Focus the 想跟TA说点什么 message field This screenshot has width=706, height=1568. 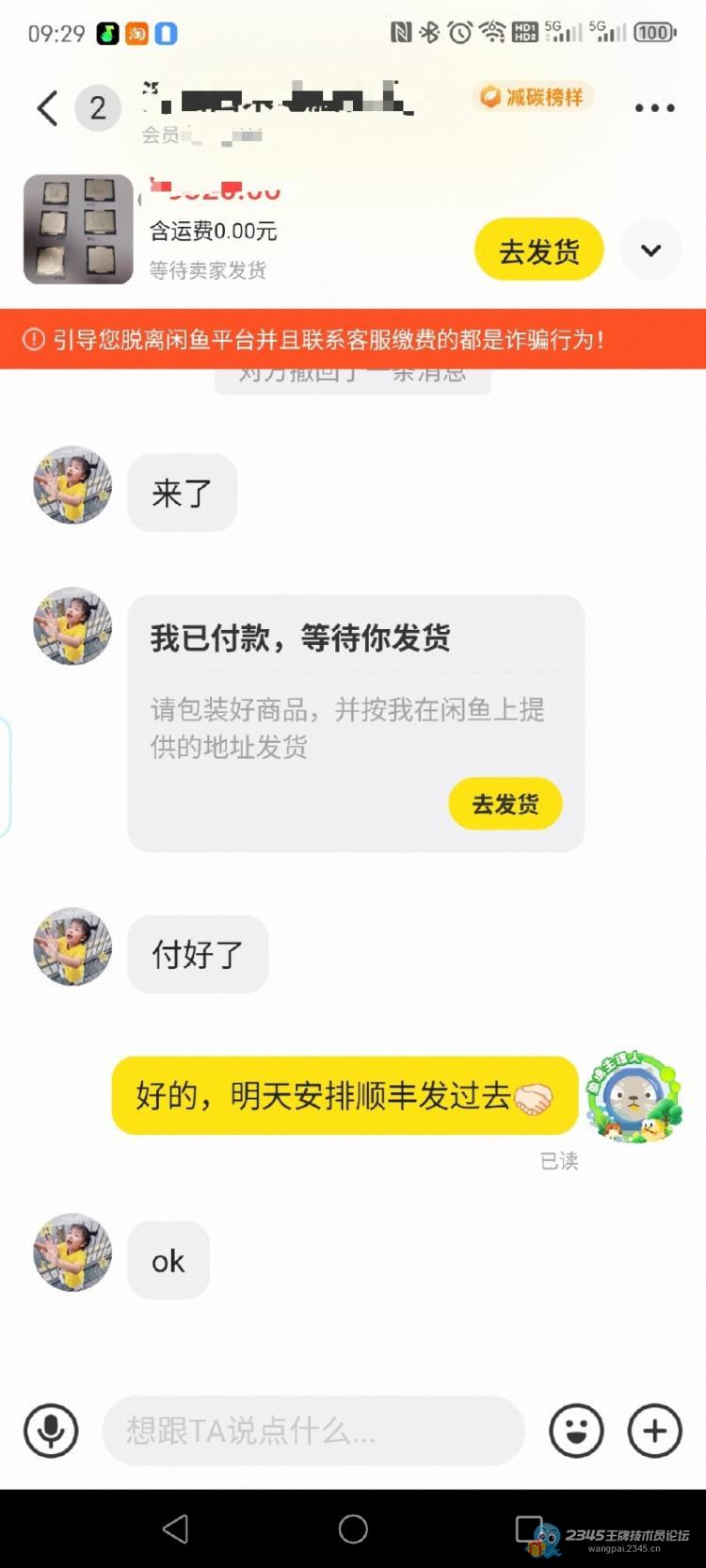(x=313, y=1431)
